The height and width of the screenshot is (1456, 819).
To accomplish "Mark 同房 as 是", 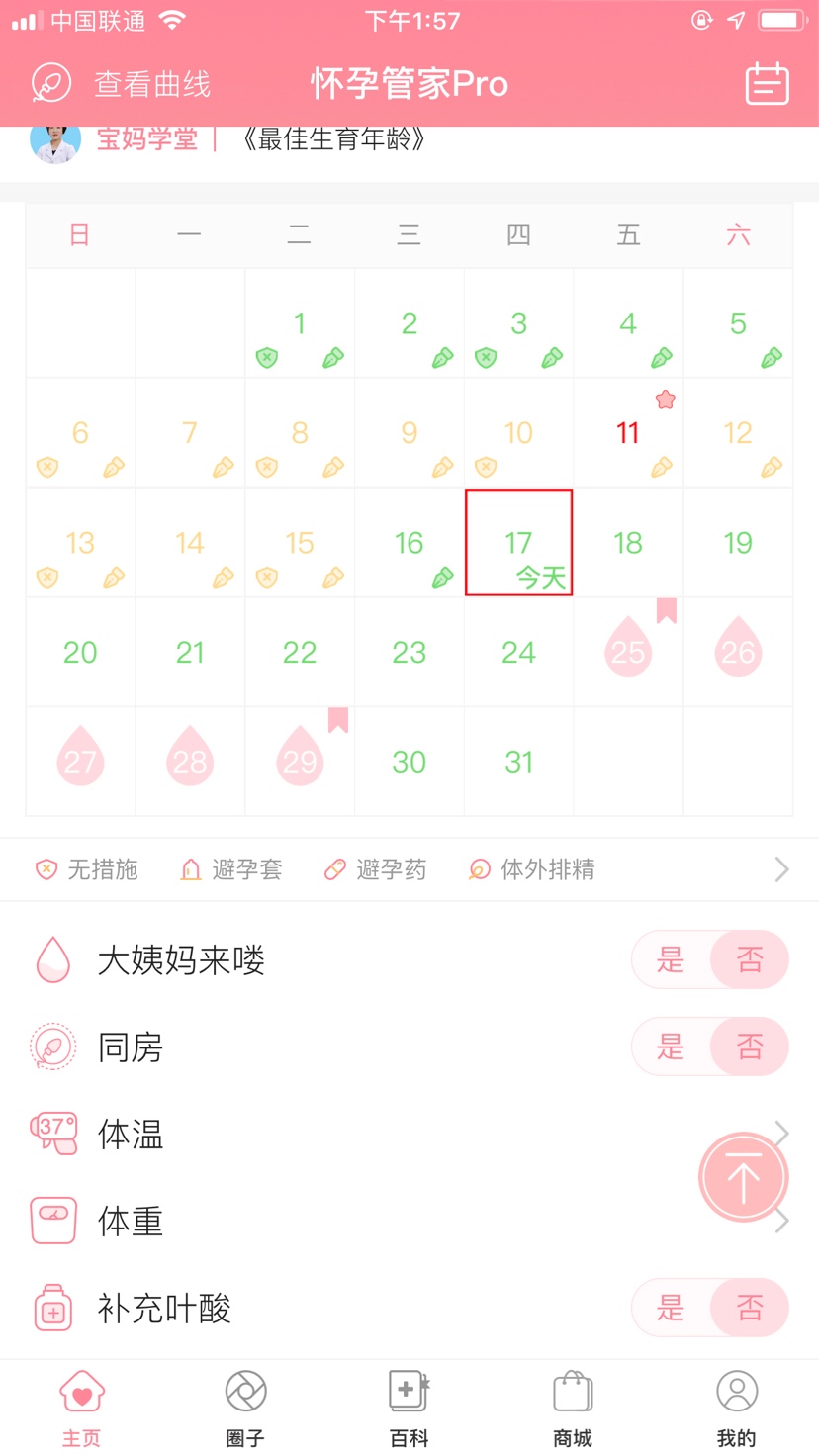I will pos(671,1046).
